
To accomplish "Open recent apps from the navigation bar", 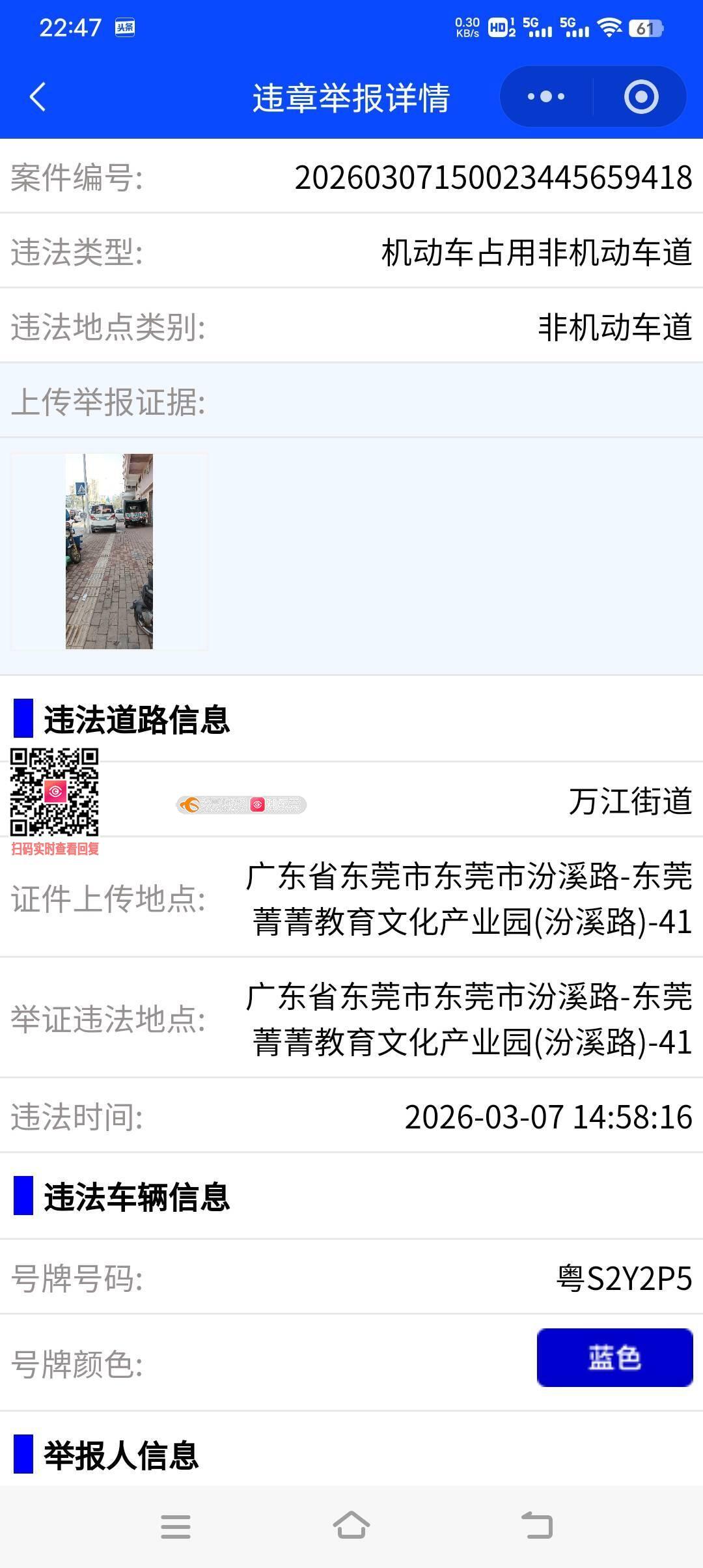I will click(176, 1526).
